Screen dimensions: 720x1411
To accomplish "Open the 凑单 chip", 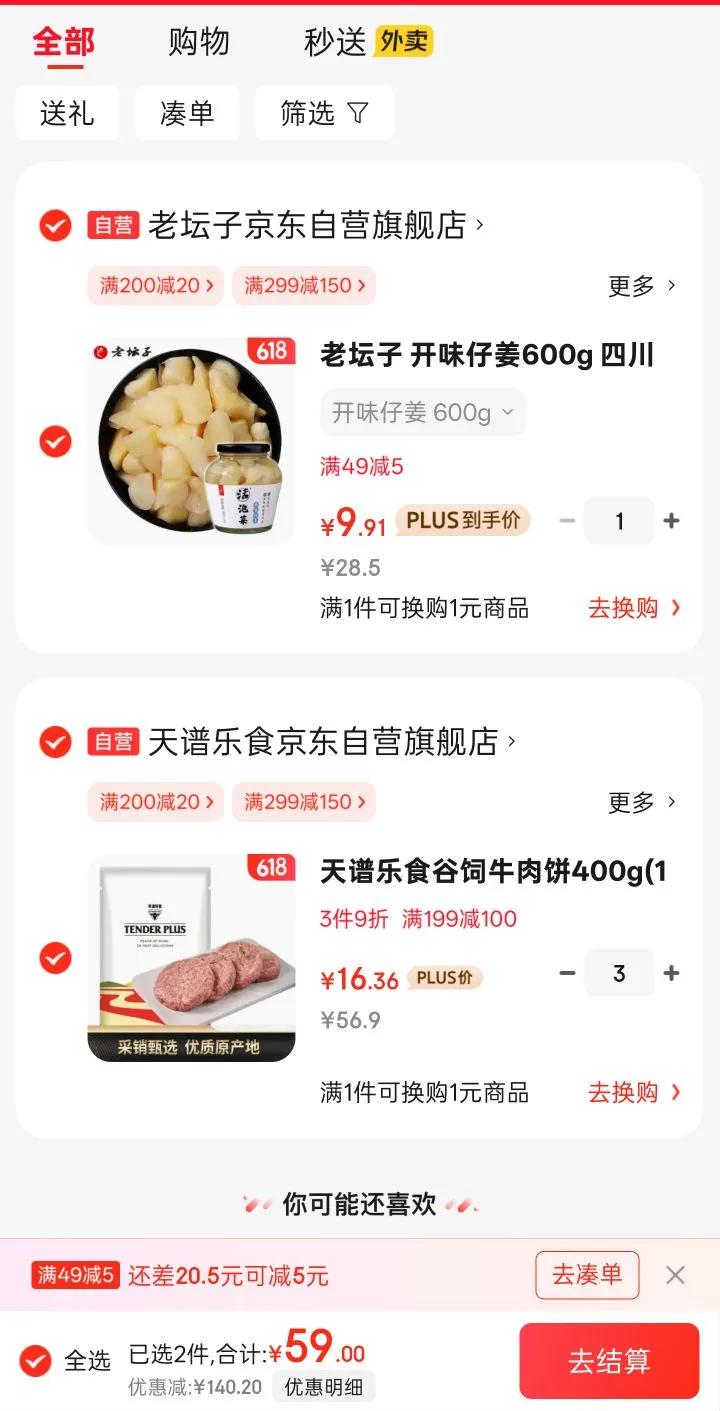I will 187,114.
